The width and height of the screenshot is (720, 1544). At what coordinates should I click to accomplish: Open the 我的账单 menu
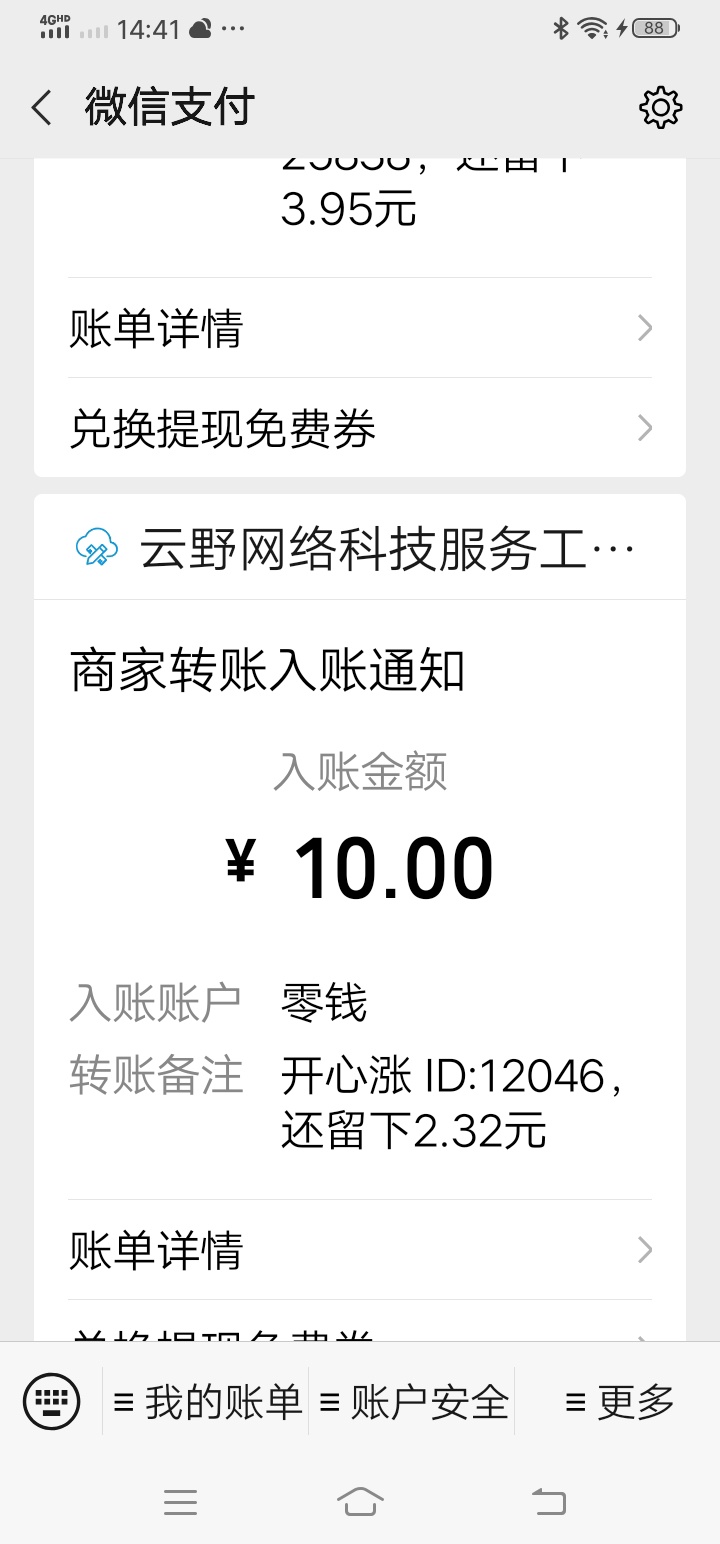[207, 1402]
